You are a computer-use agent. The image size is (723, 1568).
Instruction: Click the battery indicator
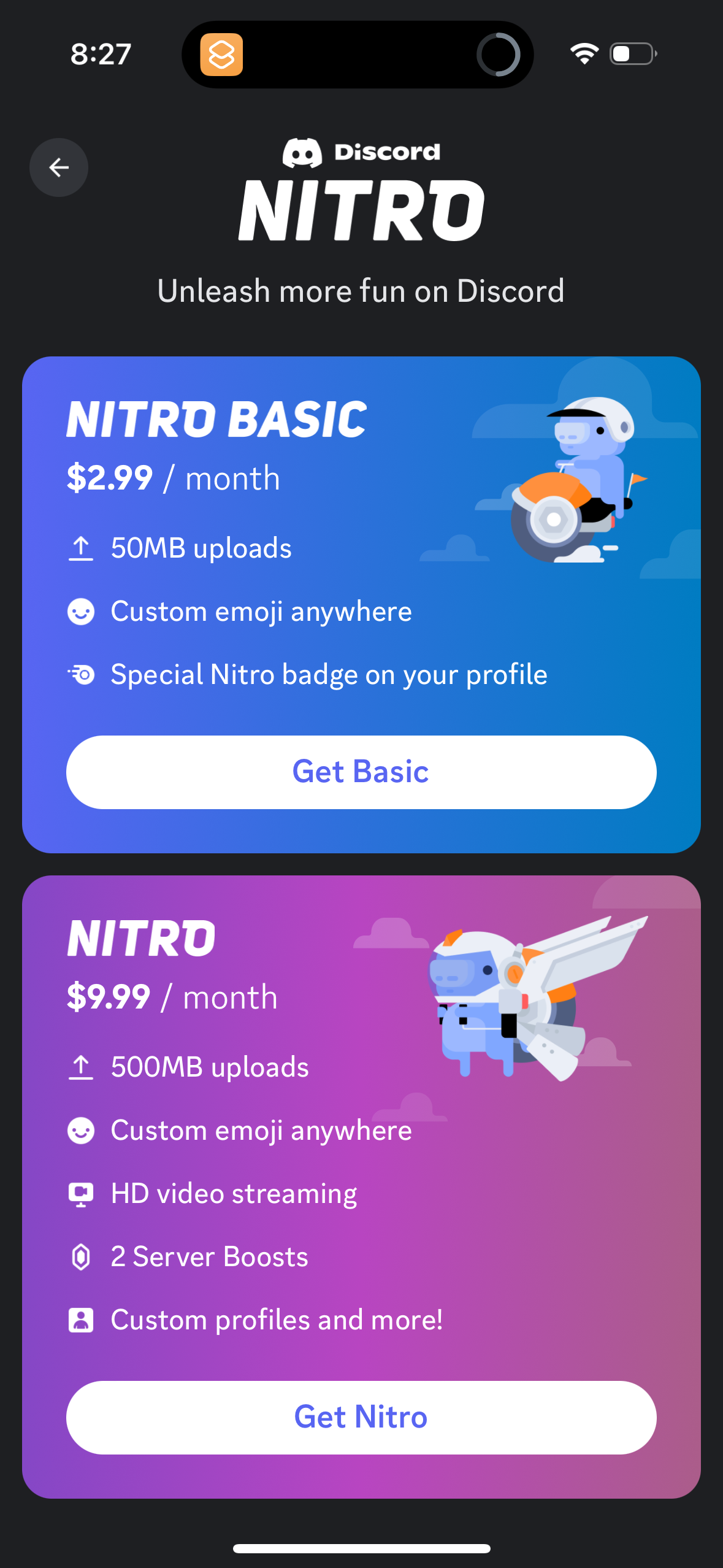(x=631, y=54)
